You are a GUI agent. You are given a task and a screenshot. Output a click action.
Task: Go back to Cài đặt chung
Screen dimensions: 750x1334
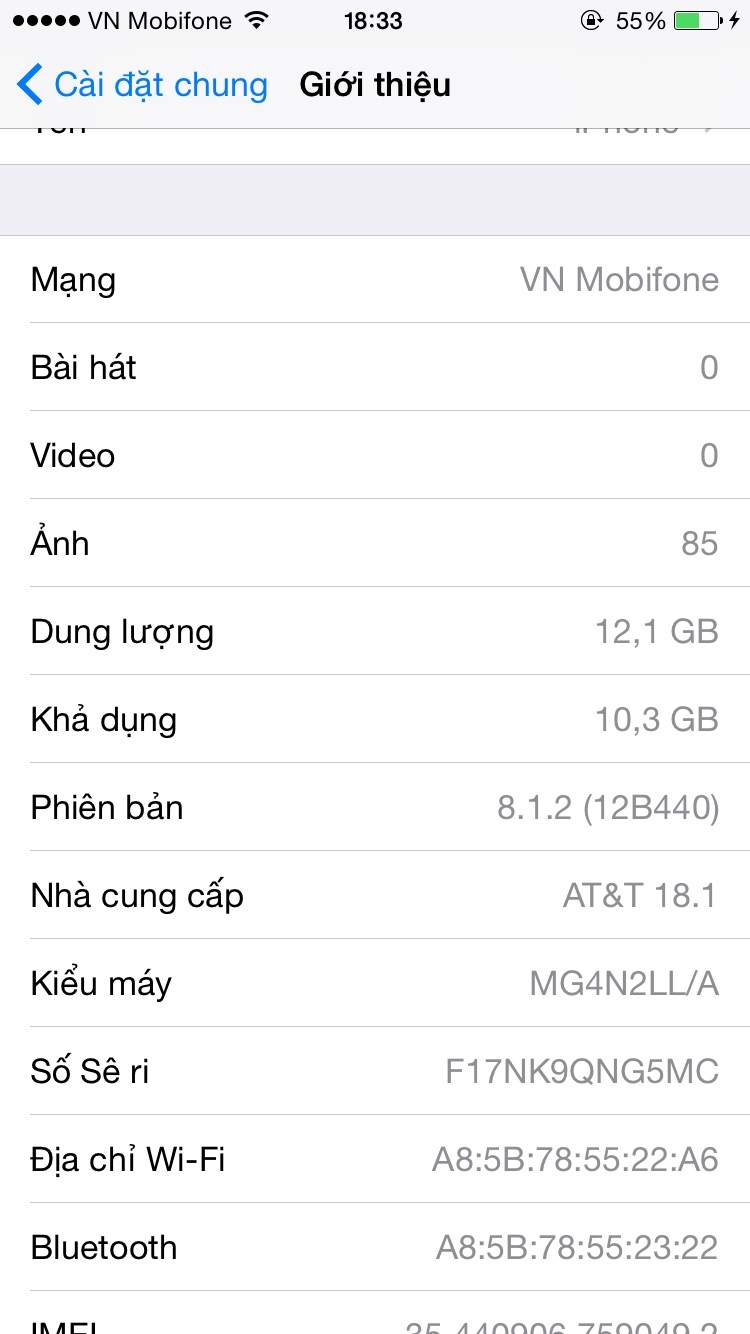pos(143,85)
